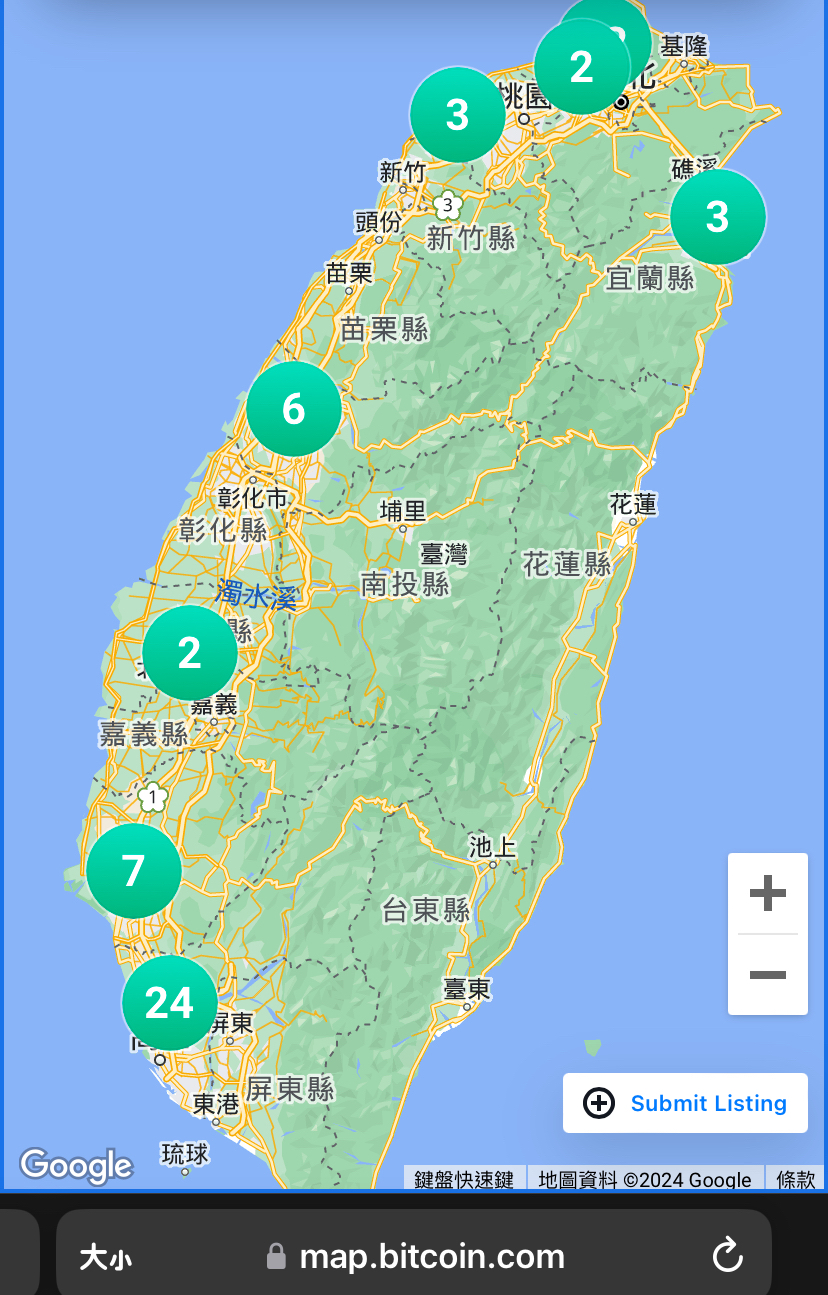
Task: Open the cluster marker showing 6
Action: (293, 408)
